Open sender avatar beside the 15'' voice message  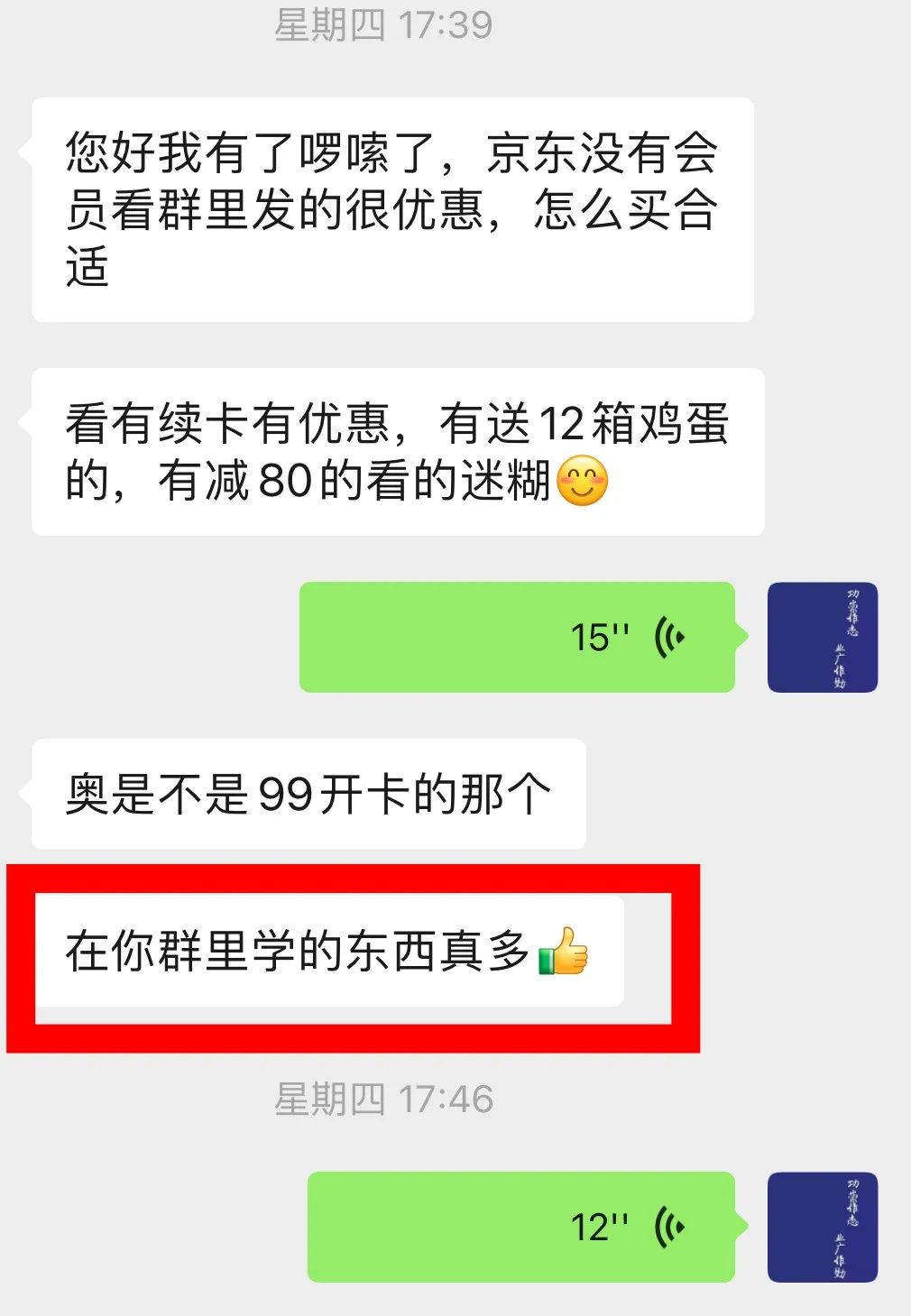pos(822,638)
